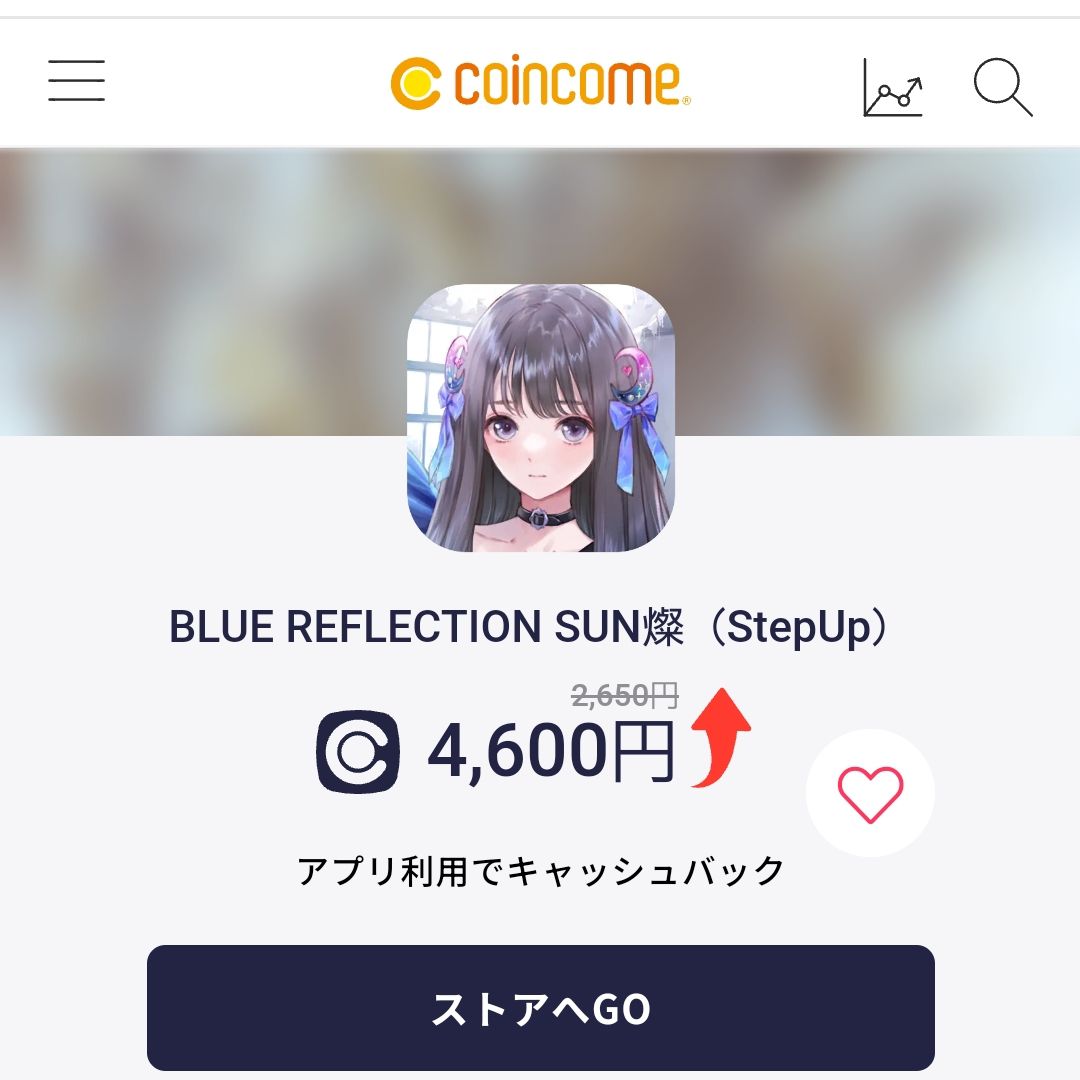The width and height of the screenshot is (1080, 1080).
Task: Open the search magnifier
Action: click(1002, 87)
